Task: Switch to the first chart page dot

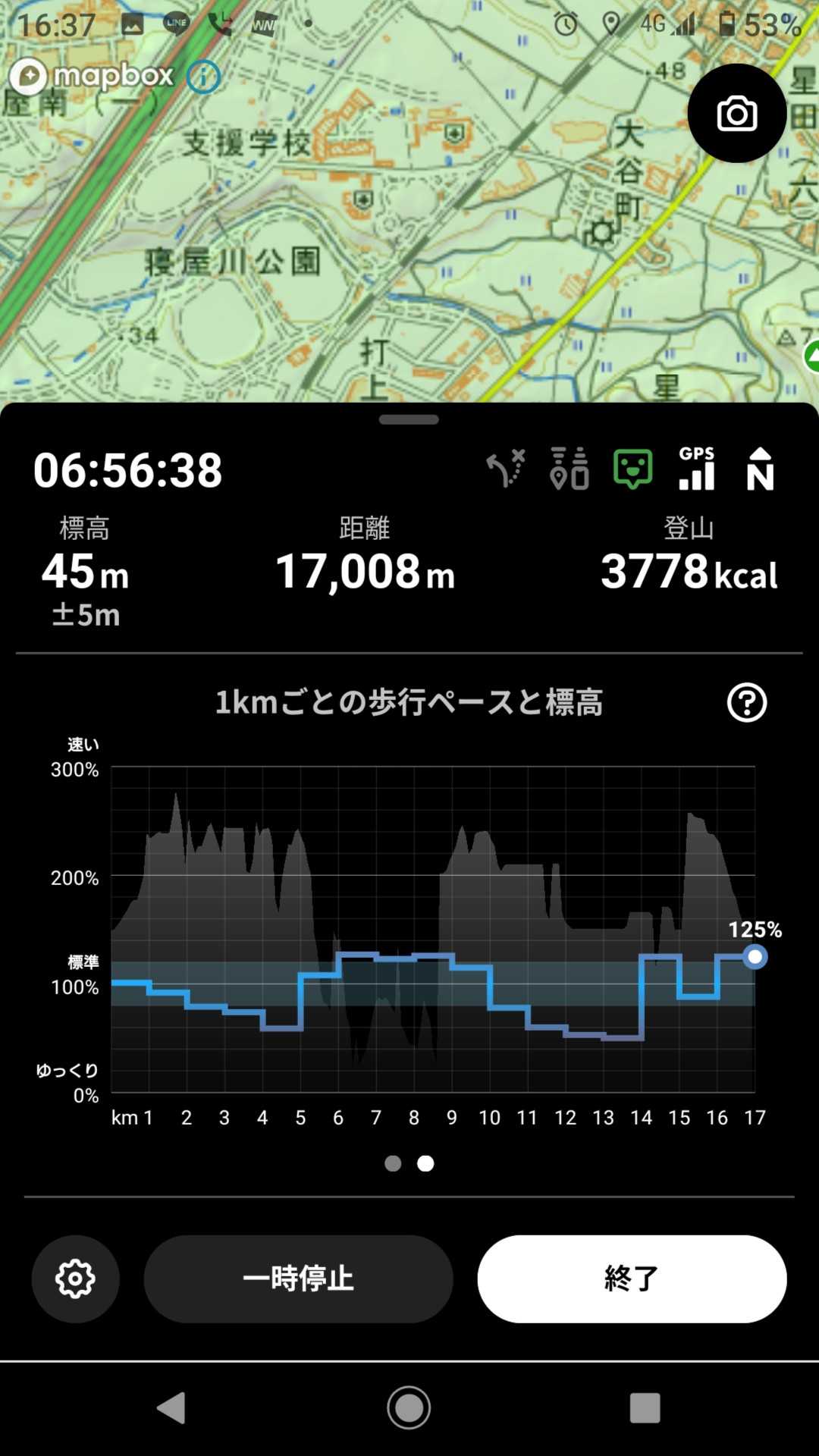Action: click(393, 1163)
